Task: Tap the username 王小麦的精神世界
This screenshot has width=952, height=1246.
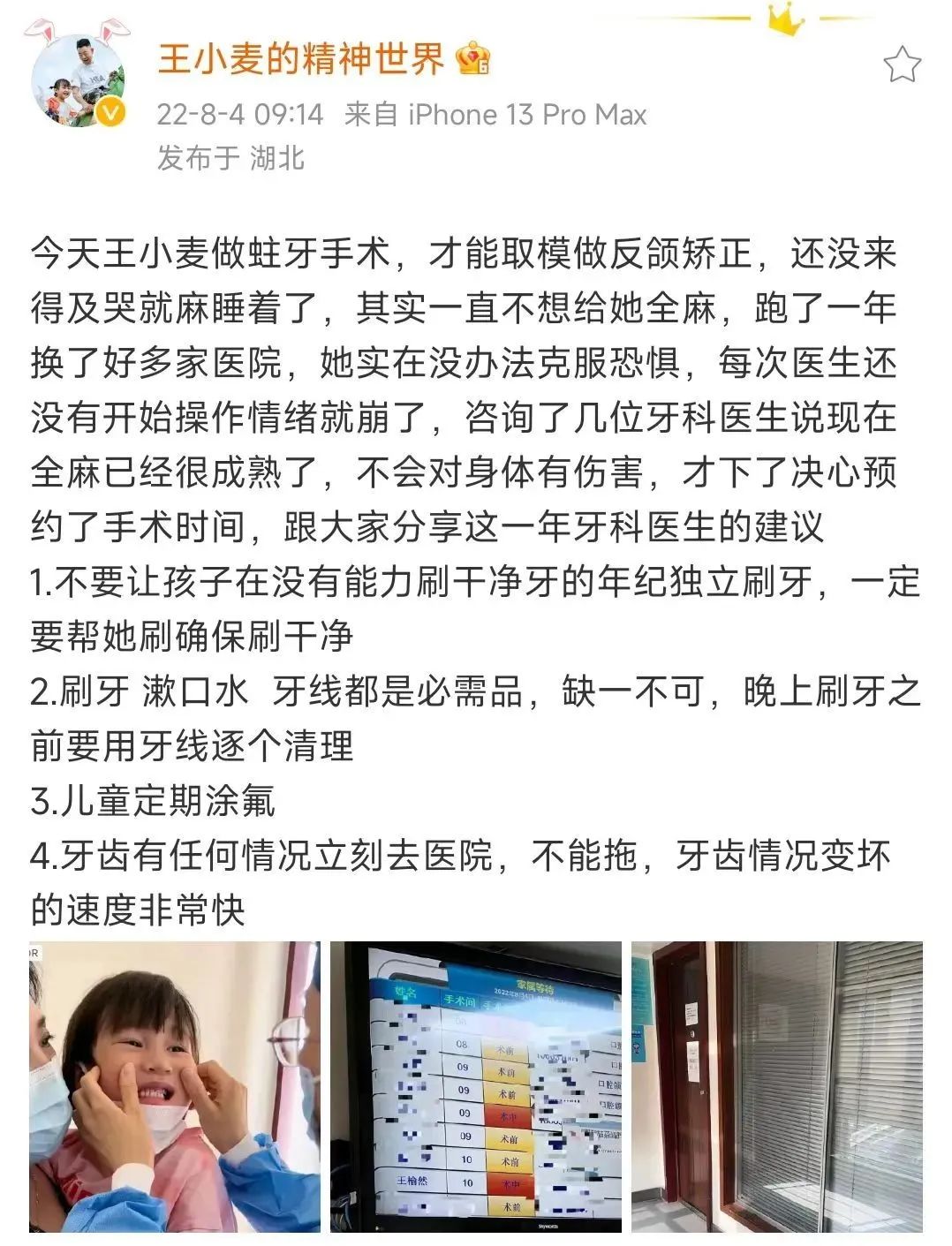Action: coord(300,60)
